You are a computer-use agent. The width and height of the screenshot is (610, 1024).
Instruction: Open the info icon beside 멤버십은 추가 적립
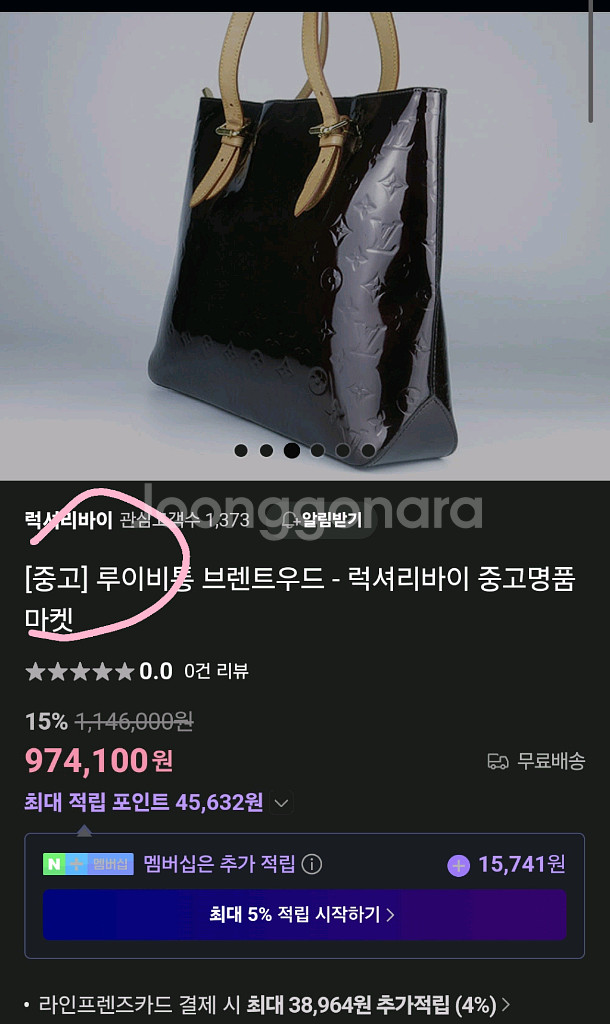pos(312,864)
